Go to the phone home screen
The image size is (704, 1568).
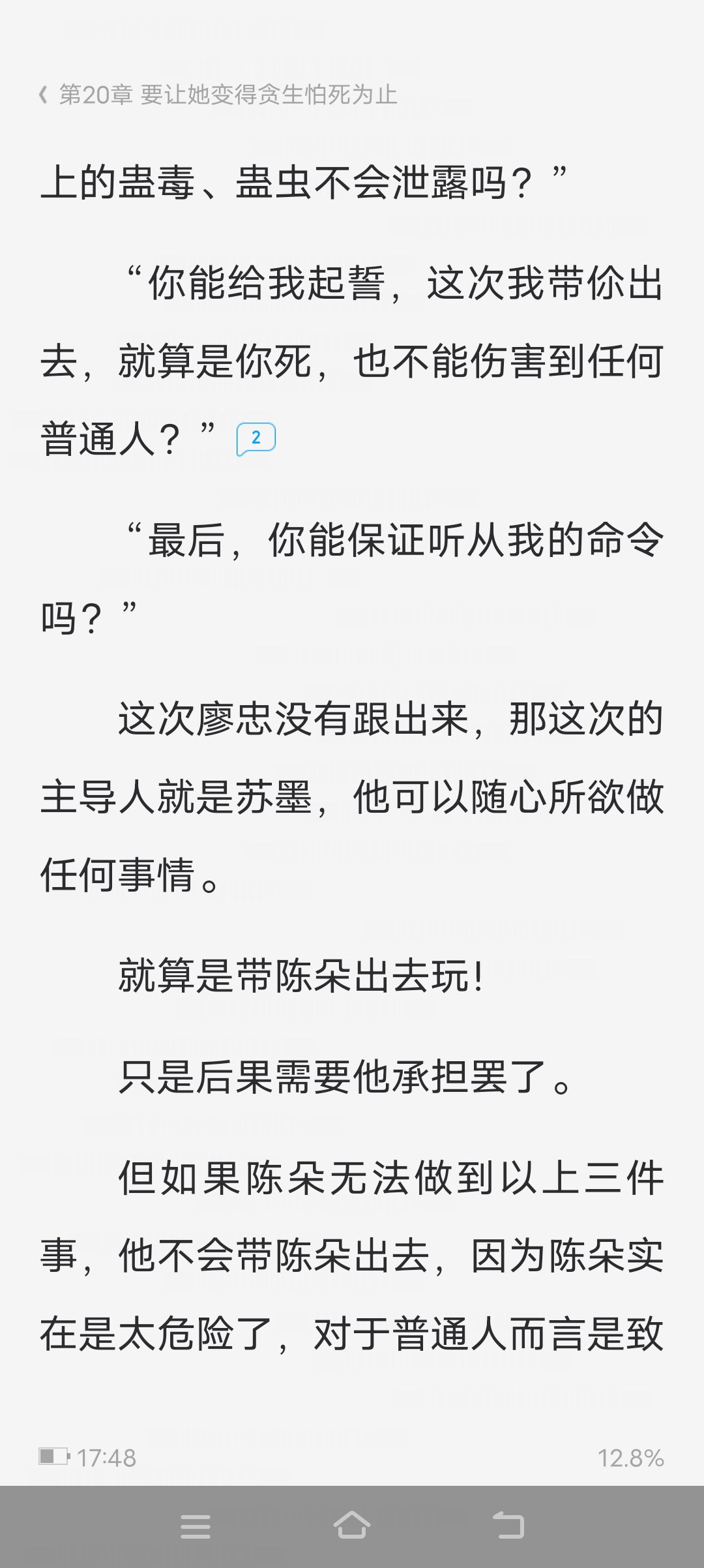coord(352,1525)
